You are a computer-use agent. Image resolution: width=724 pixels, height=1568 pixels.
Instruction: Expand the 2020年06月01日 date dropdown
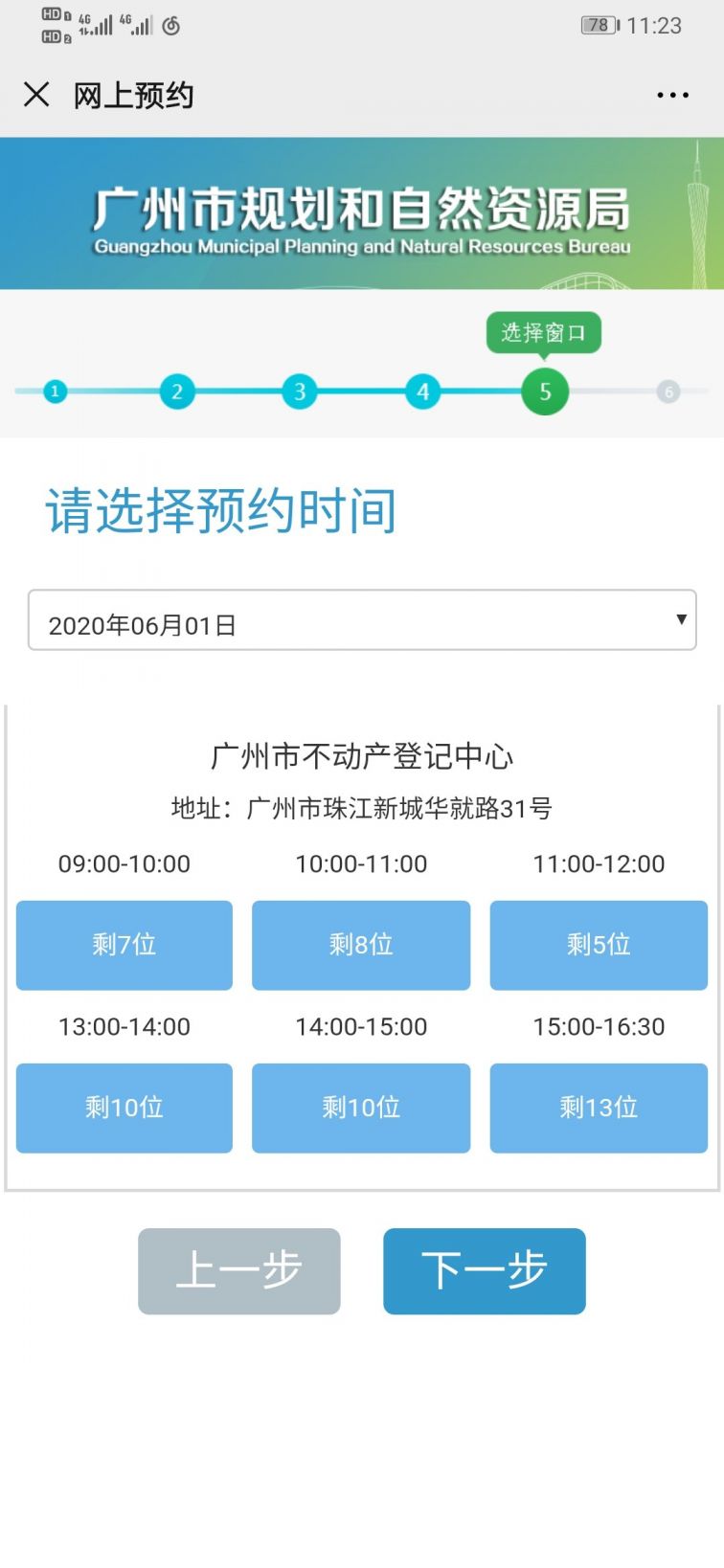tap(362, 620)
